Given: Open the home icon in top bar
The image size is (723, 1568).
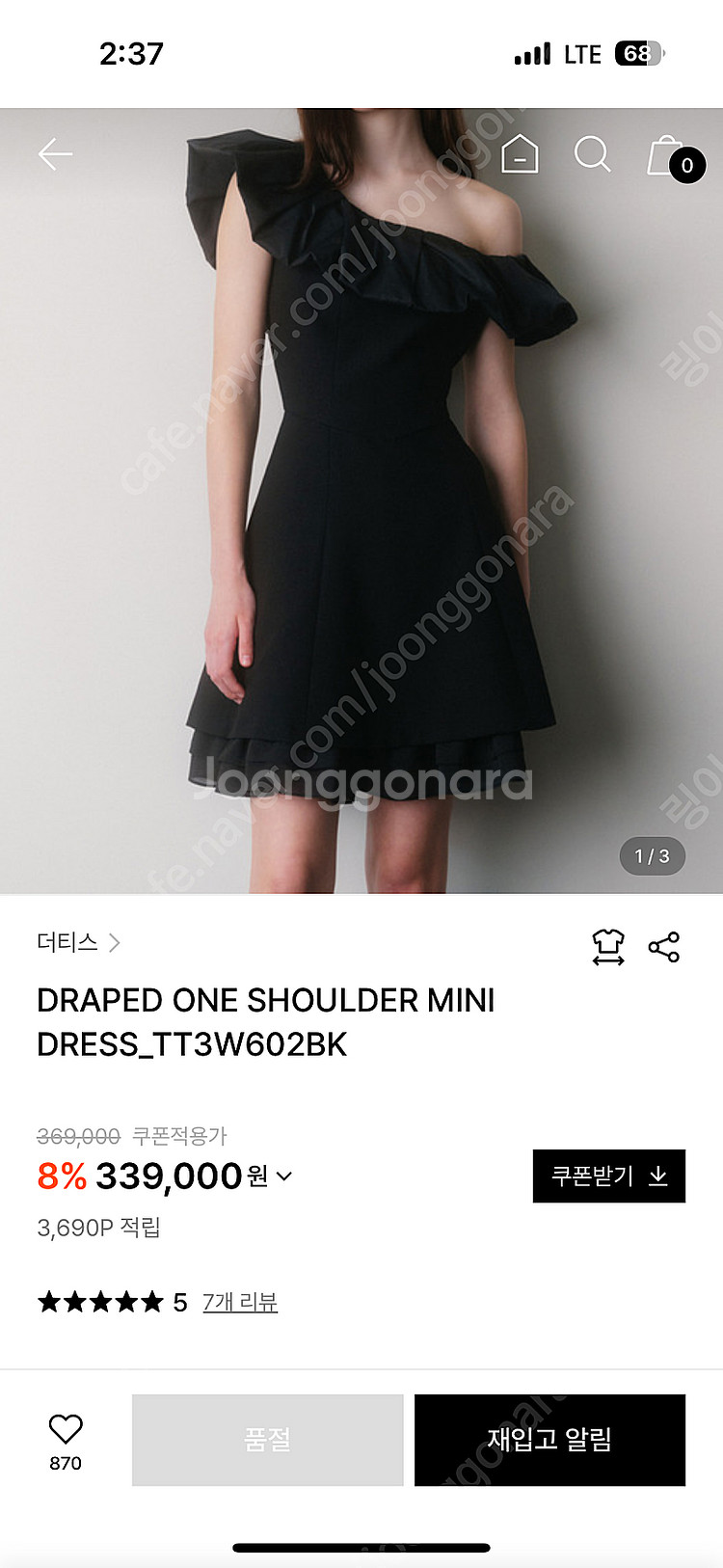Looking at the screenshot, I should [x=520, y=154].
